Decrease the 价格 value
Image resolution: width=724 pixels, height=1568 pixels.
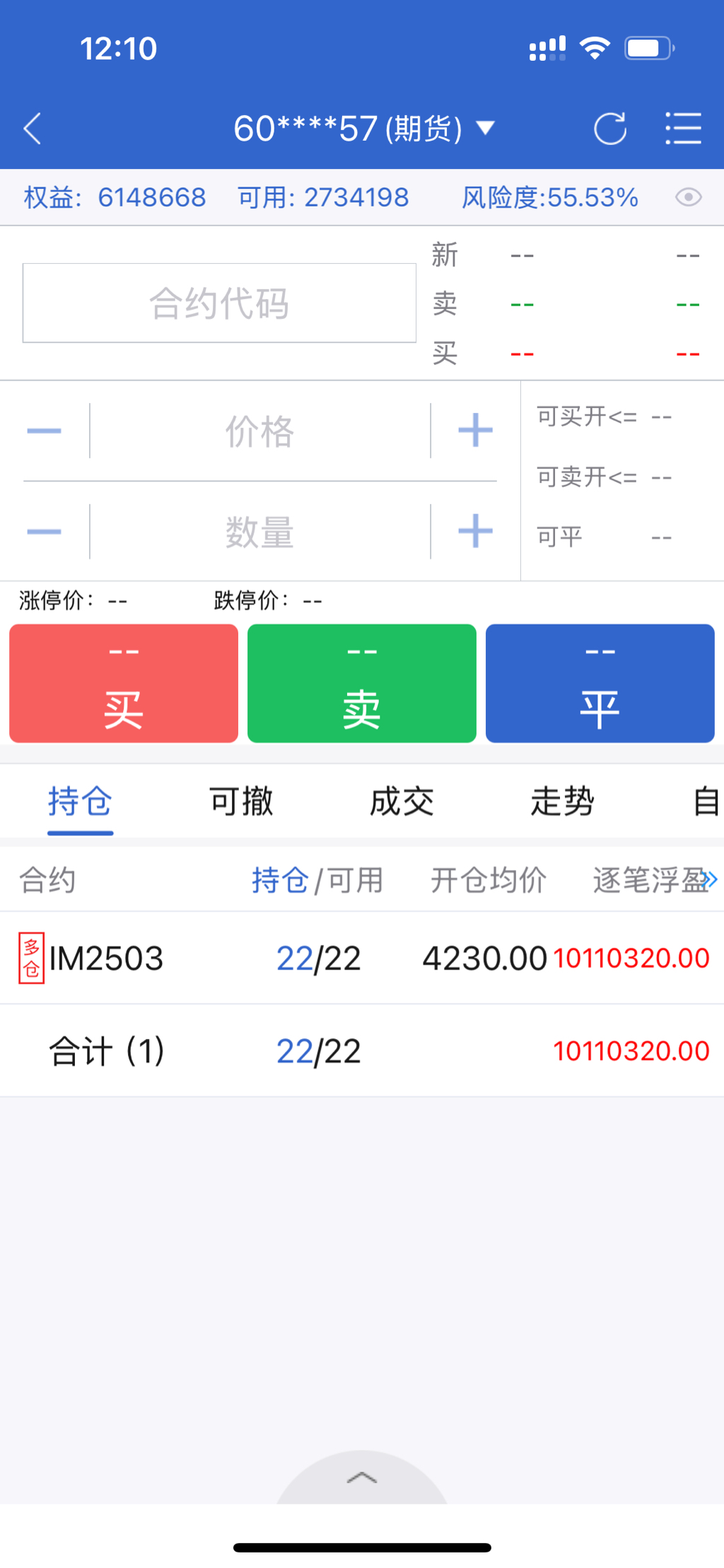pyautogui.click(x=44, y=431)
